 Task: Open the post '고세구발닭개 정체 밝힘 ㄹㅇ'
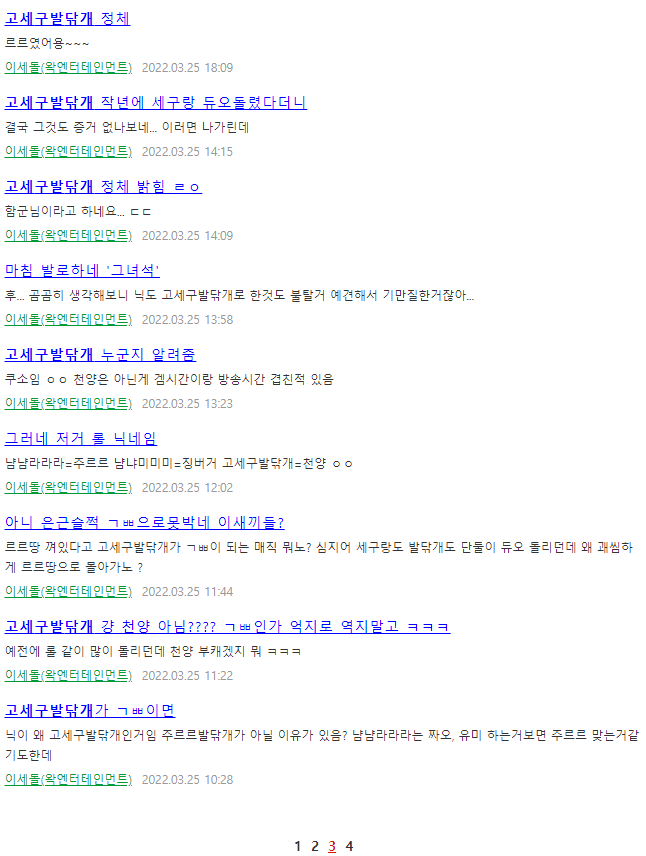(103, 187)
